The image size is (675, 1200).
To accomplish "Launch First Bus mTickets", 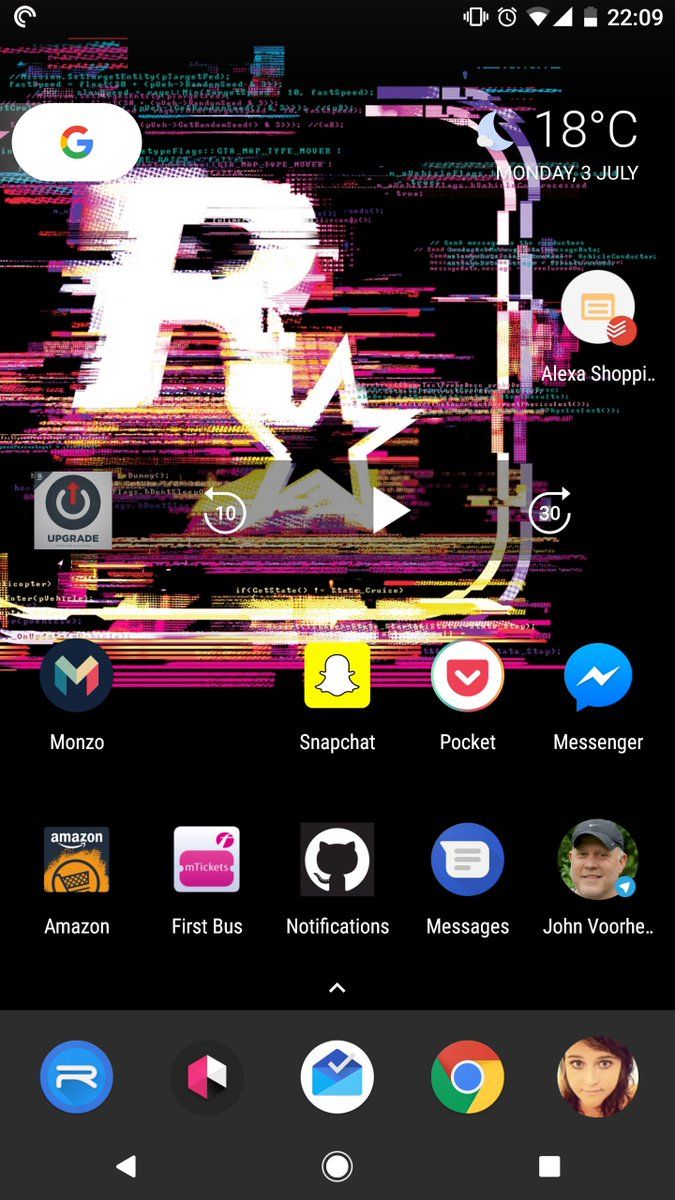I will [x=207, y=860].
